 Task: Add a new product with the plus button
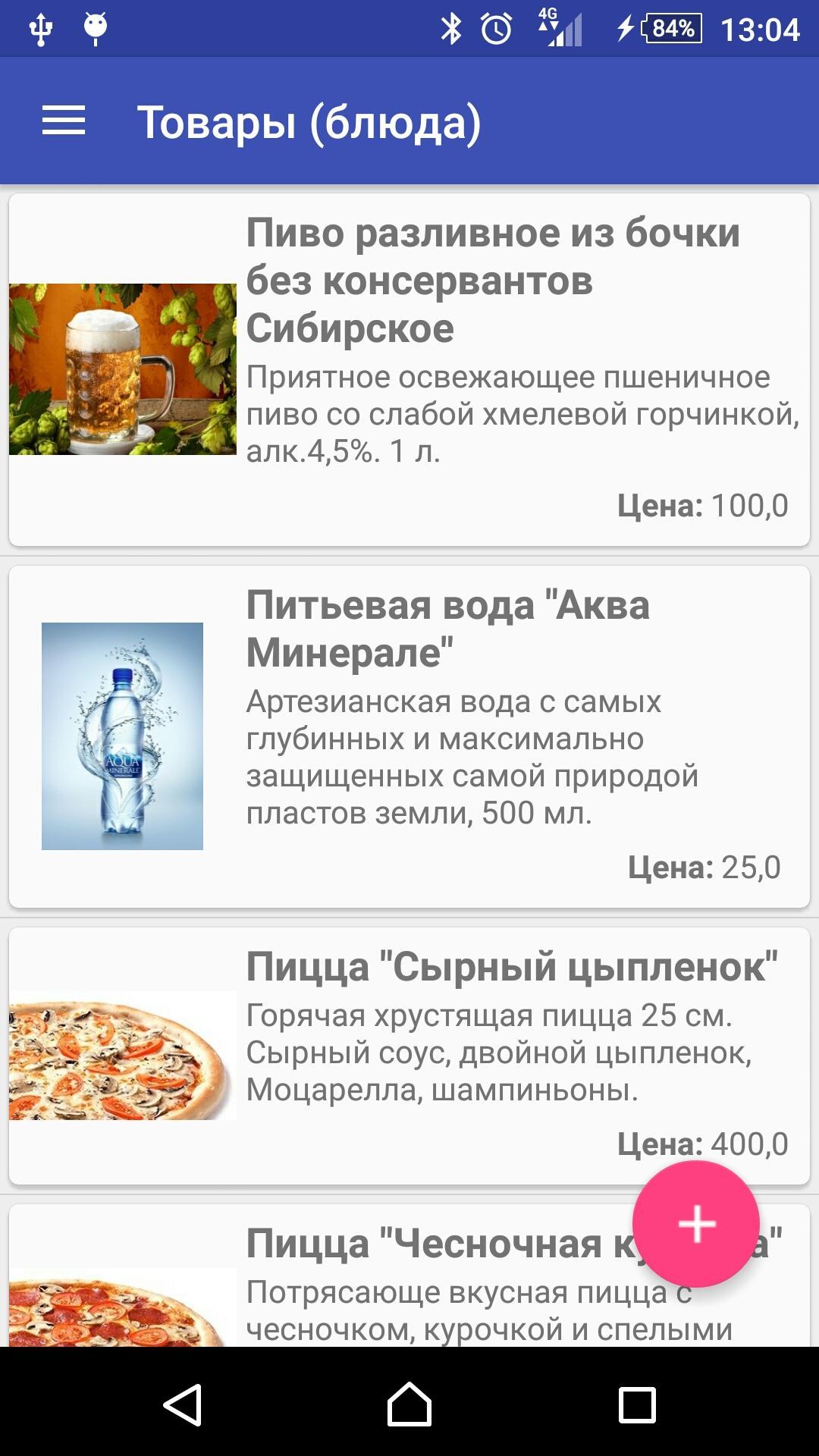(x=696, y=1223)
